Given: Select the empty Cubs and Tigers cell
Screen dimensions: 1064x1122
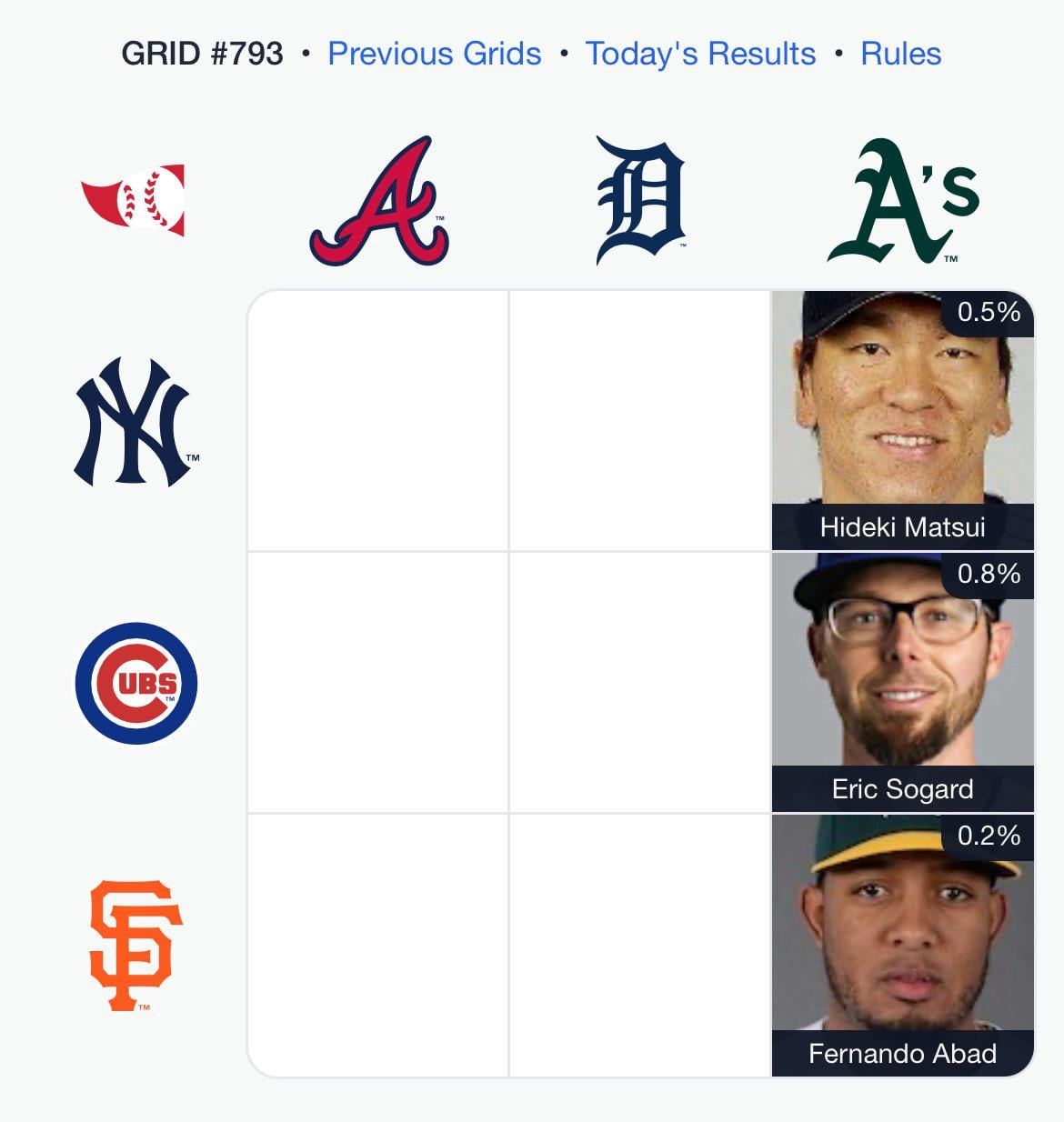Looking at the screenshot, I should (x=640, y=683).
